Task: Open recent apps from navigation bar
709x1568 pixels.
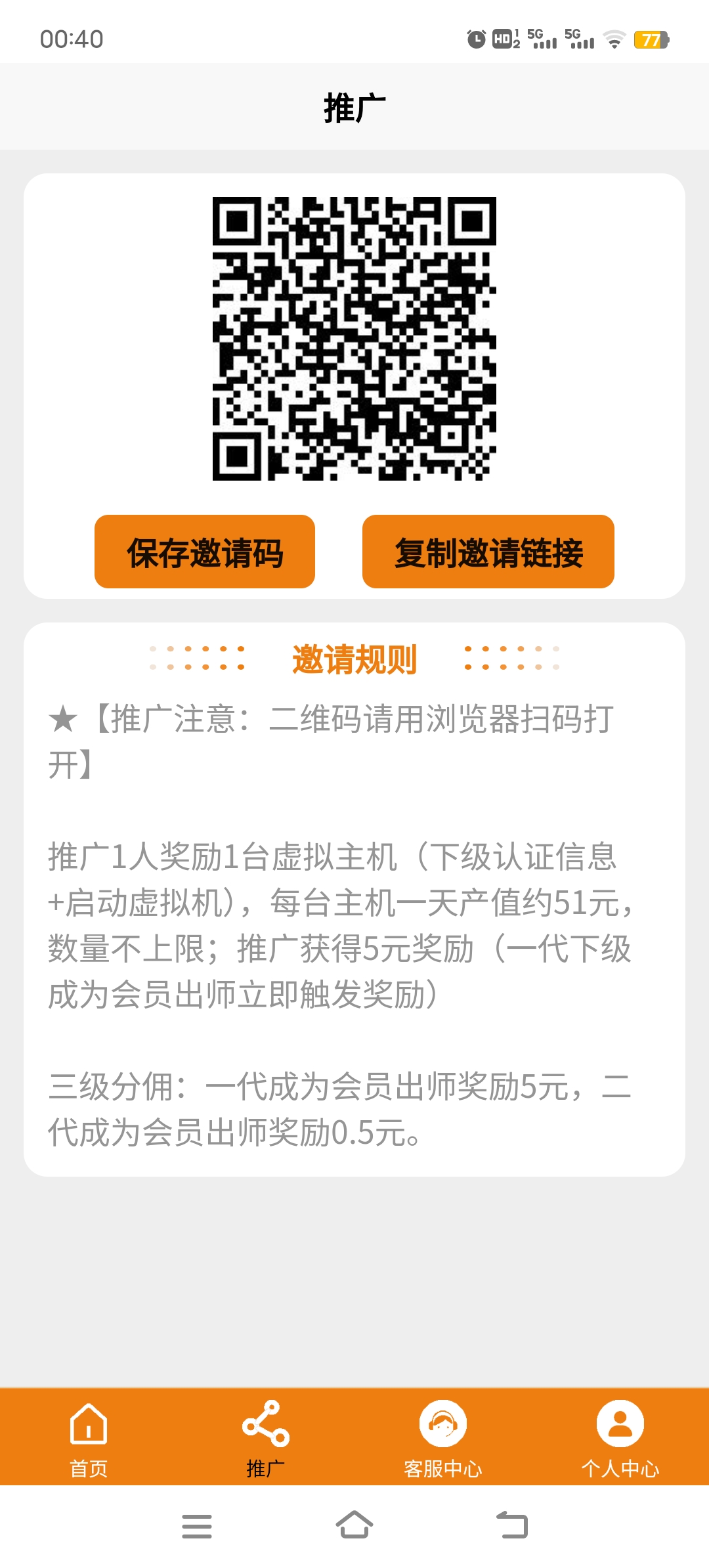Action: pos(197,1526)
